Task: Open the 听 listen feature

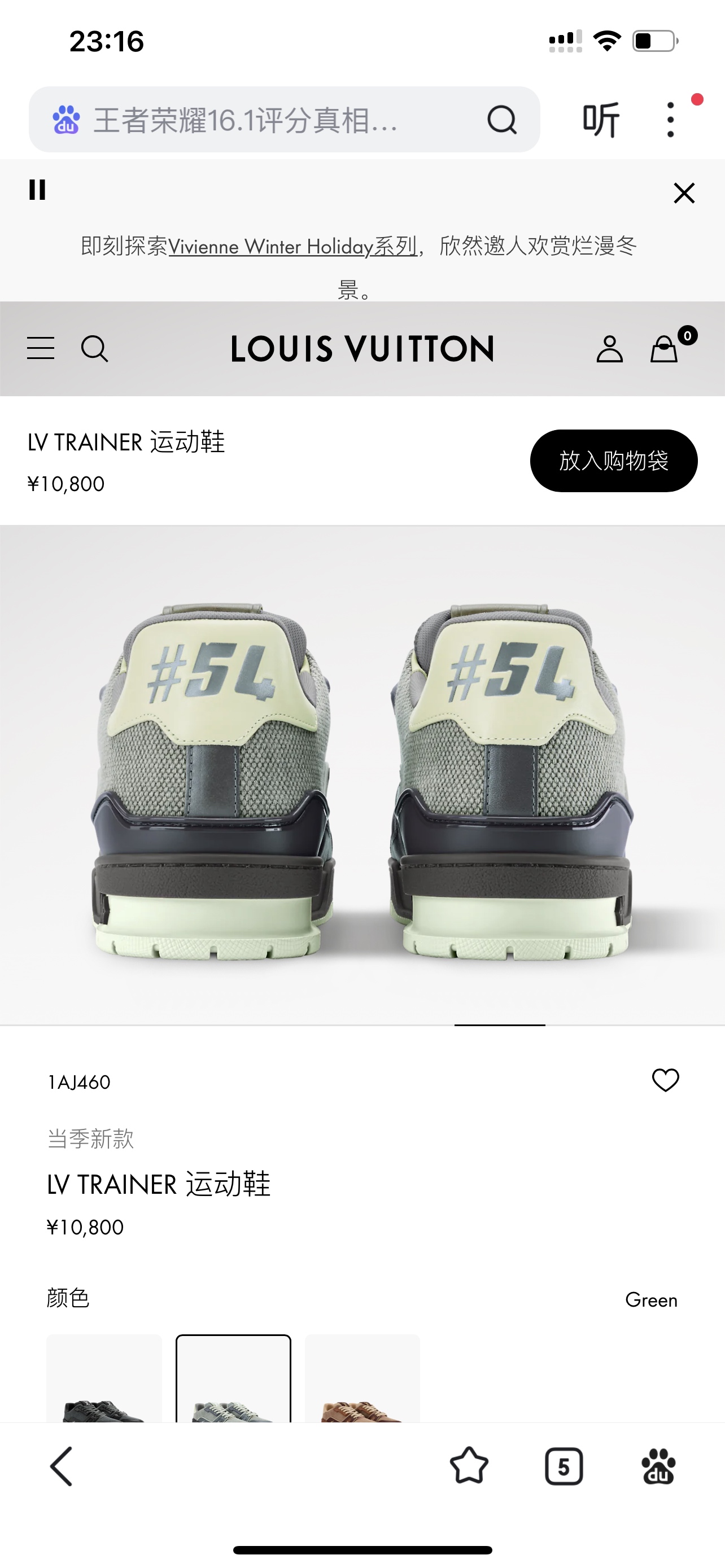Action: click(601, 120)
